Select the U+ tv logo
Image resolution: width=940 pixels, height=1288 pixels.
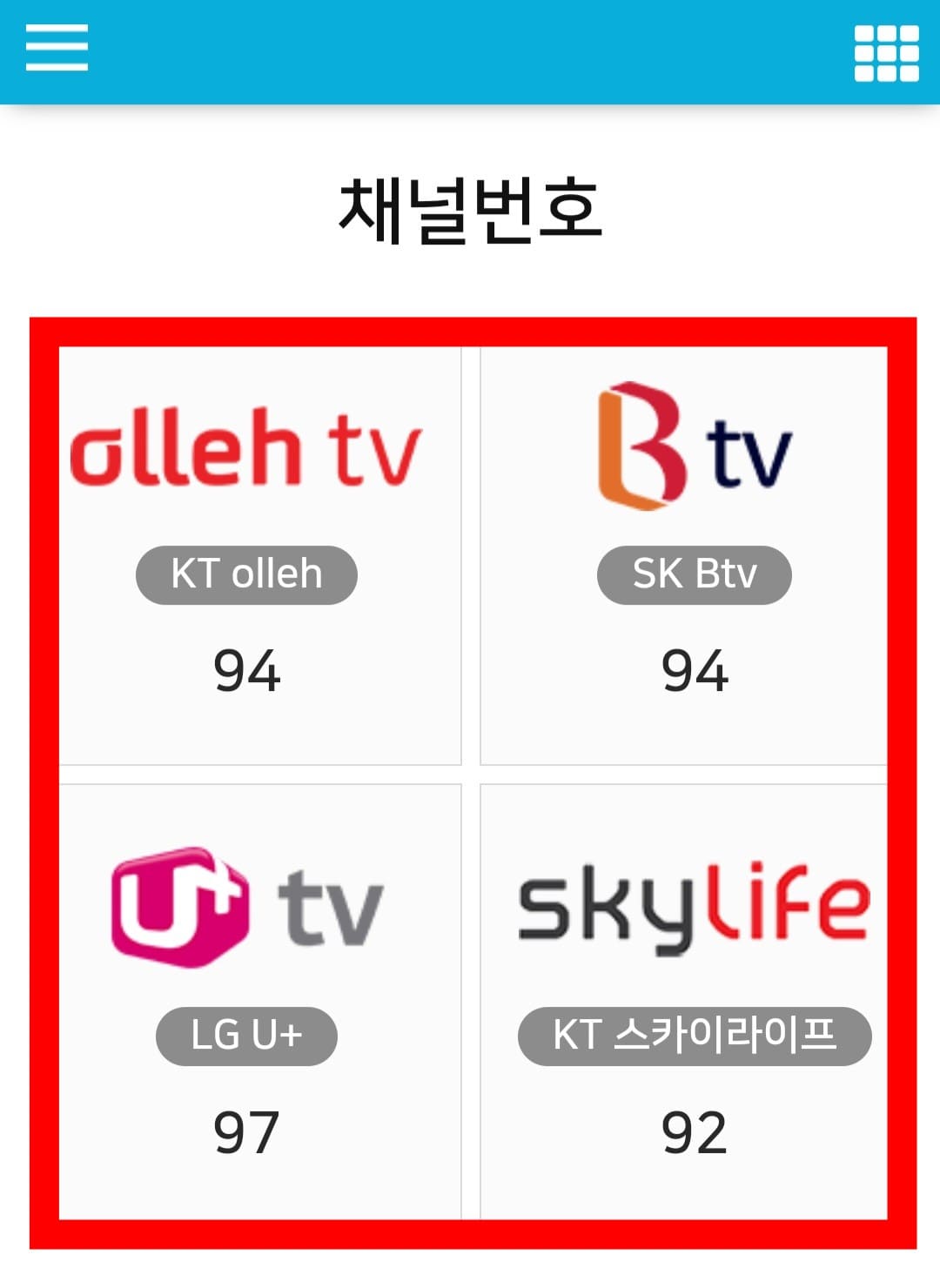[246, 907]
